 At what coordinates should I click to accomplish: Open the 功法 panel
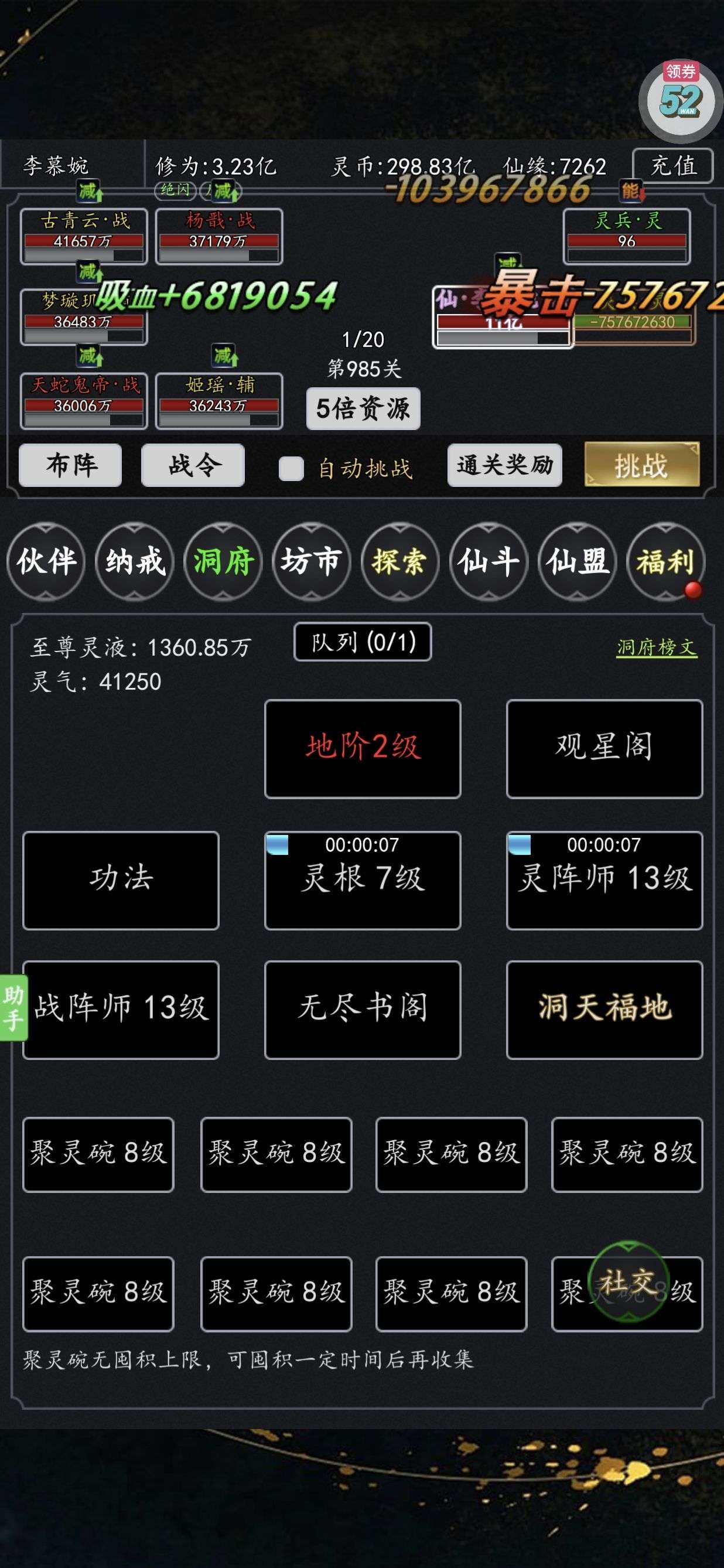[x=121, y=880]
